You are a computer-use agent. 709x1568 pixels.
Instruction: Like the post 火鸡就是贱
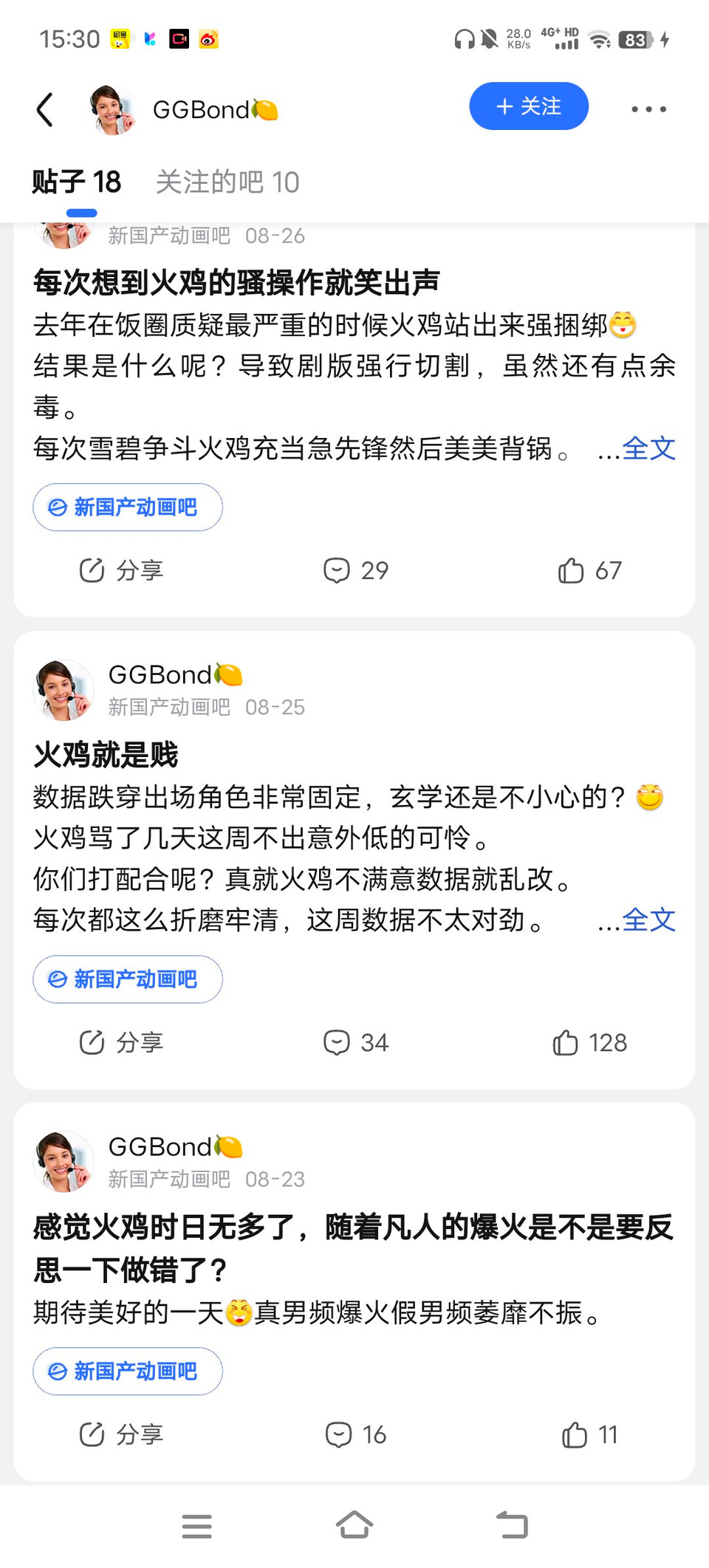point(589,1042)
